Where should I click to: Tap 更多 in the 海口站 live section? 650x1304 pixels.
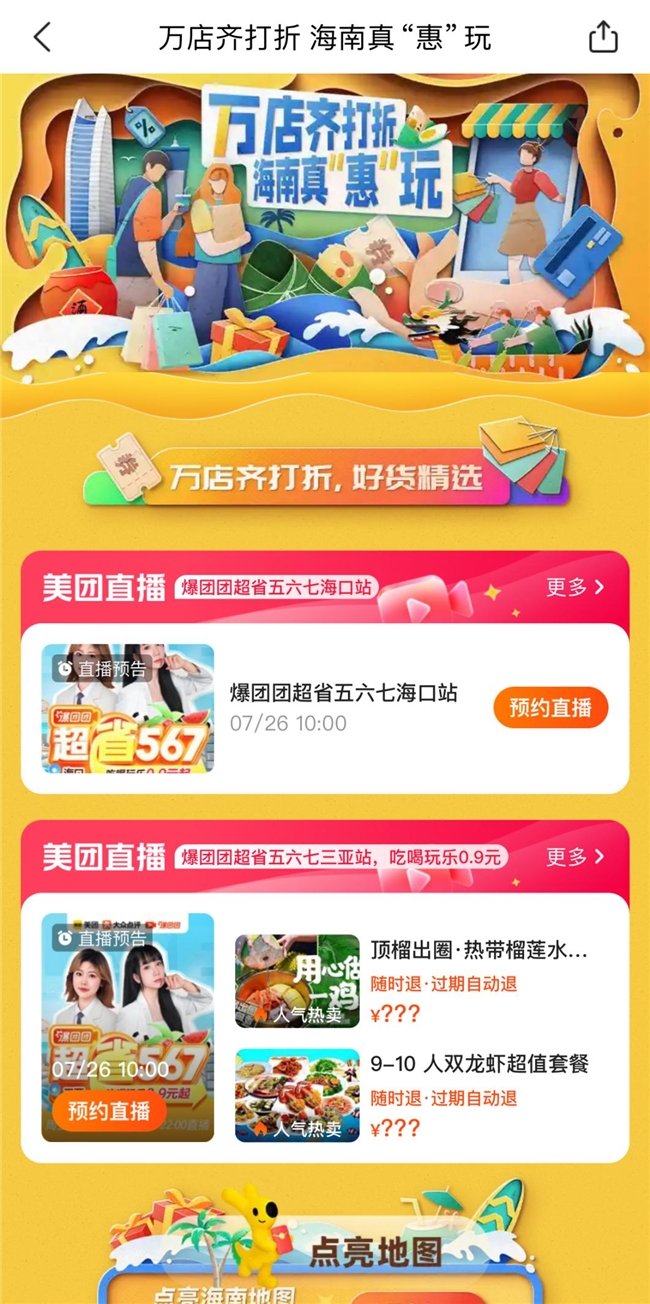point(575,587)
